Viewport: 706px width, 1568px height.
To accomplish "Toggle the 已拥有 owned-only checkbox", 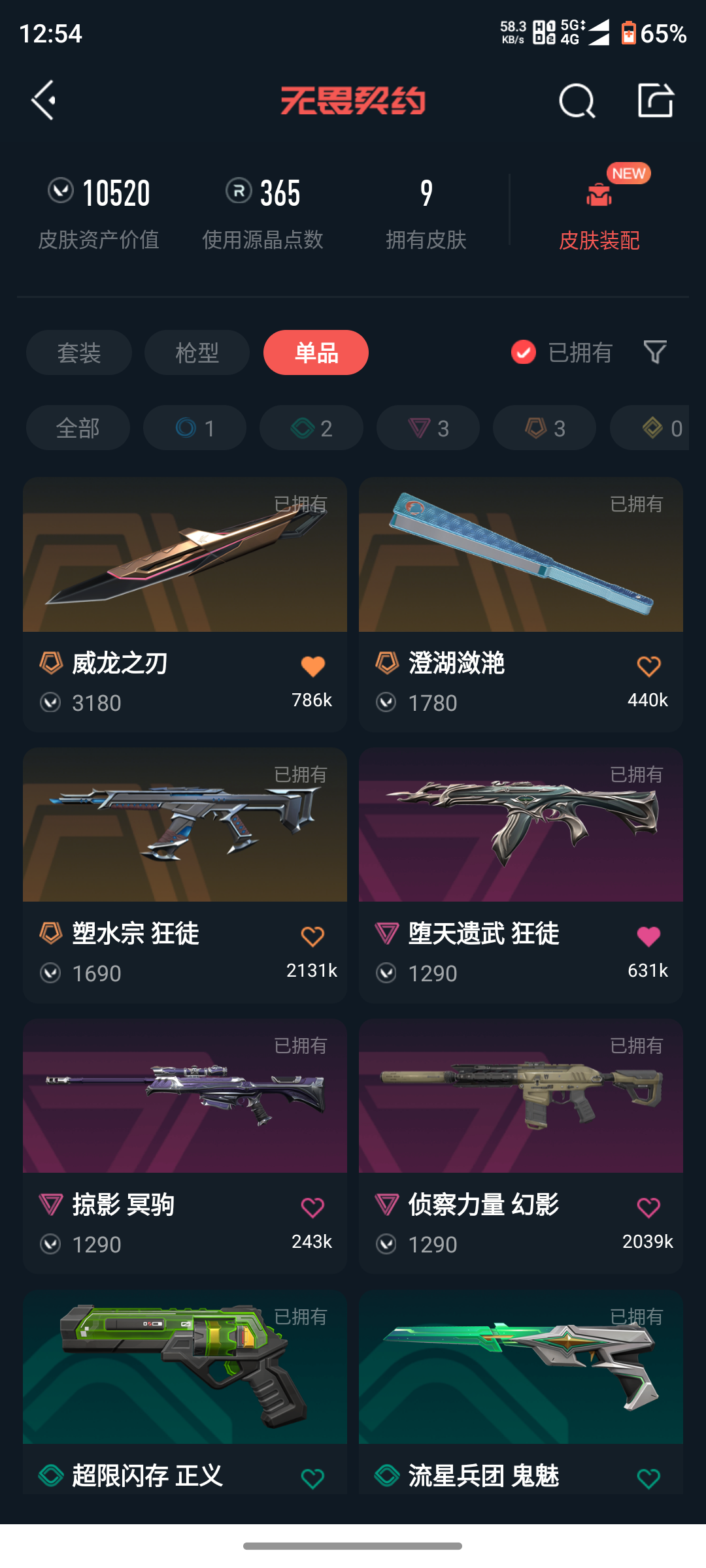I will click(x=524, y=353).
